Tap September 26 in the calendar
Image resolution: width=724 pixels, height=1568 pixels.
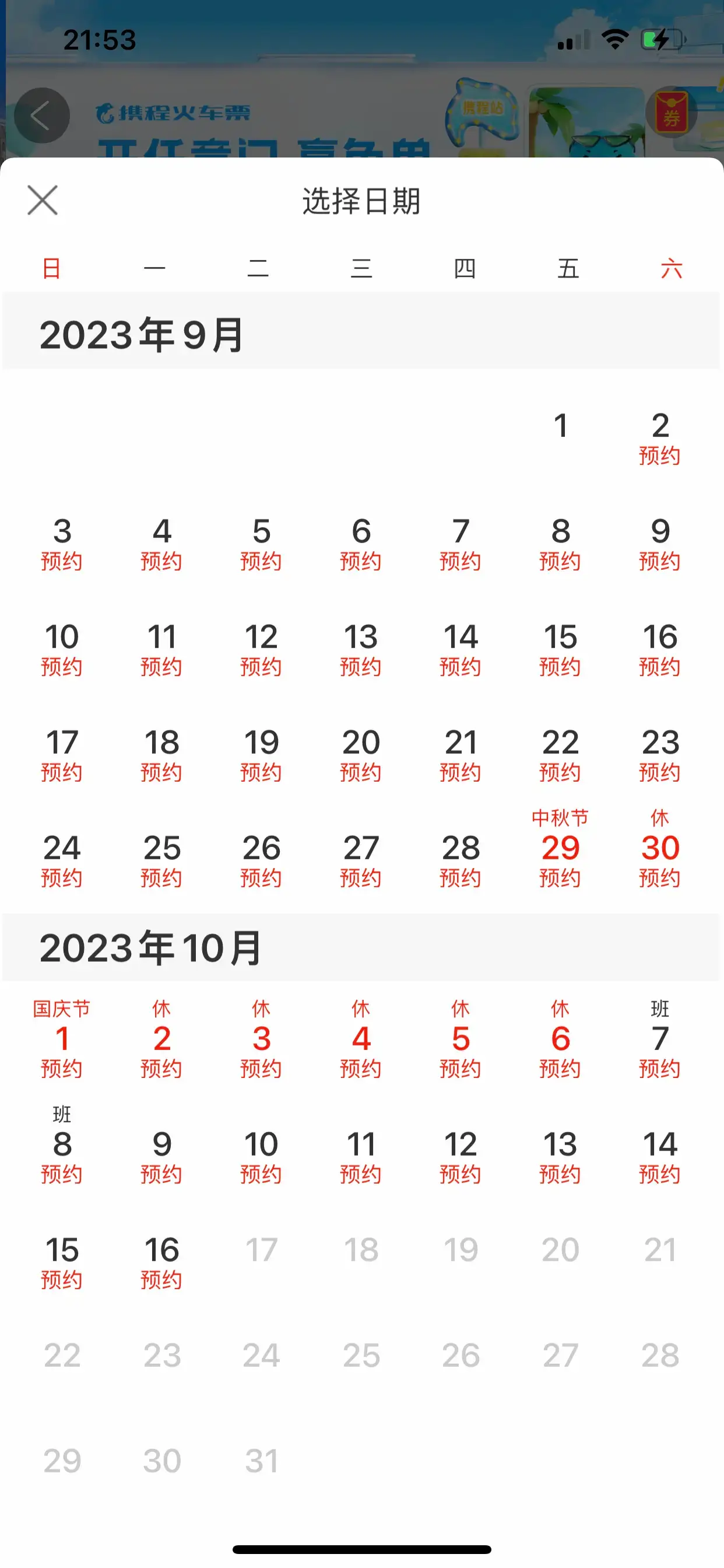click(x=261, y=860)
